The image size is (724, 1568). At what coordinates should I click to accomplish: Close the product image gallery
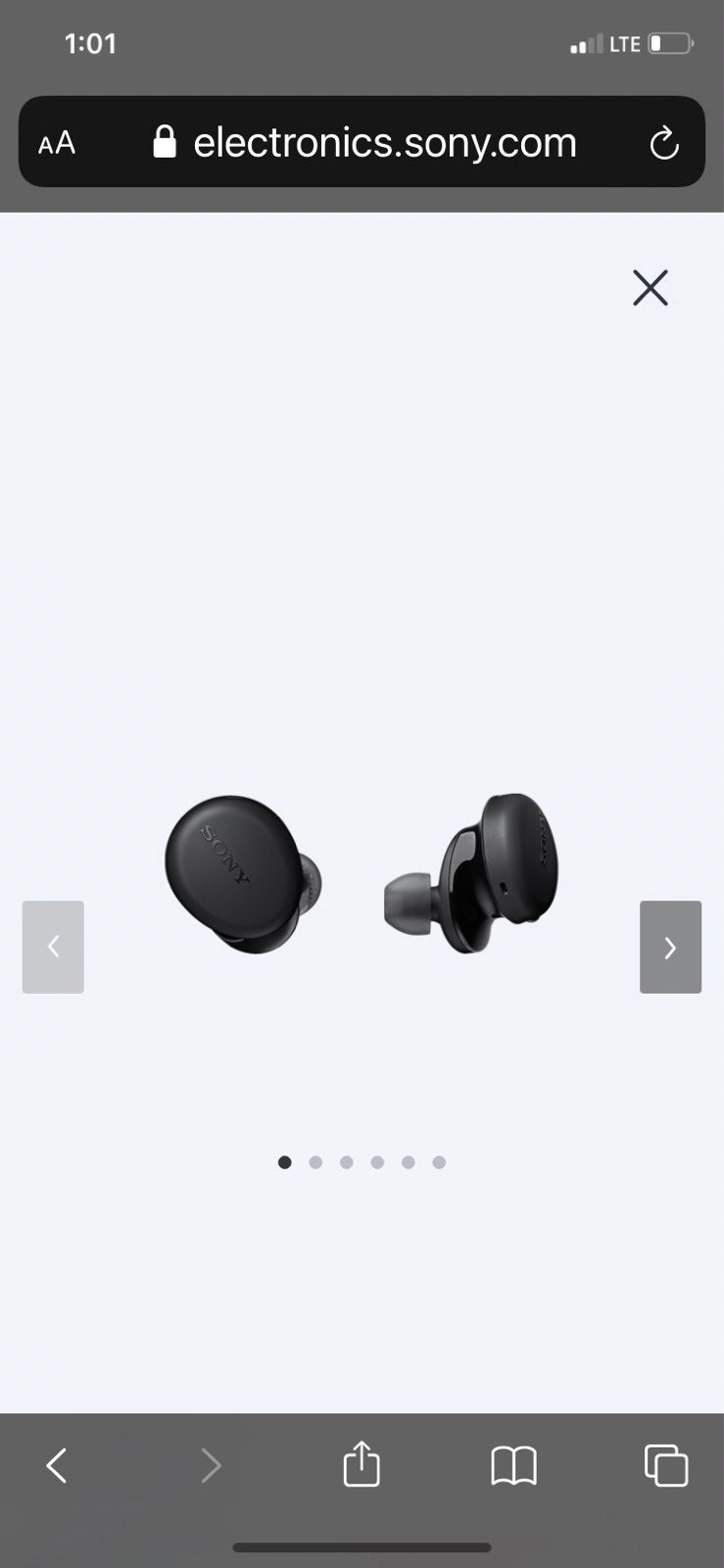650,288
